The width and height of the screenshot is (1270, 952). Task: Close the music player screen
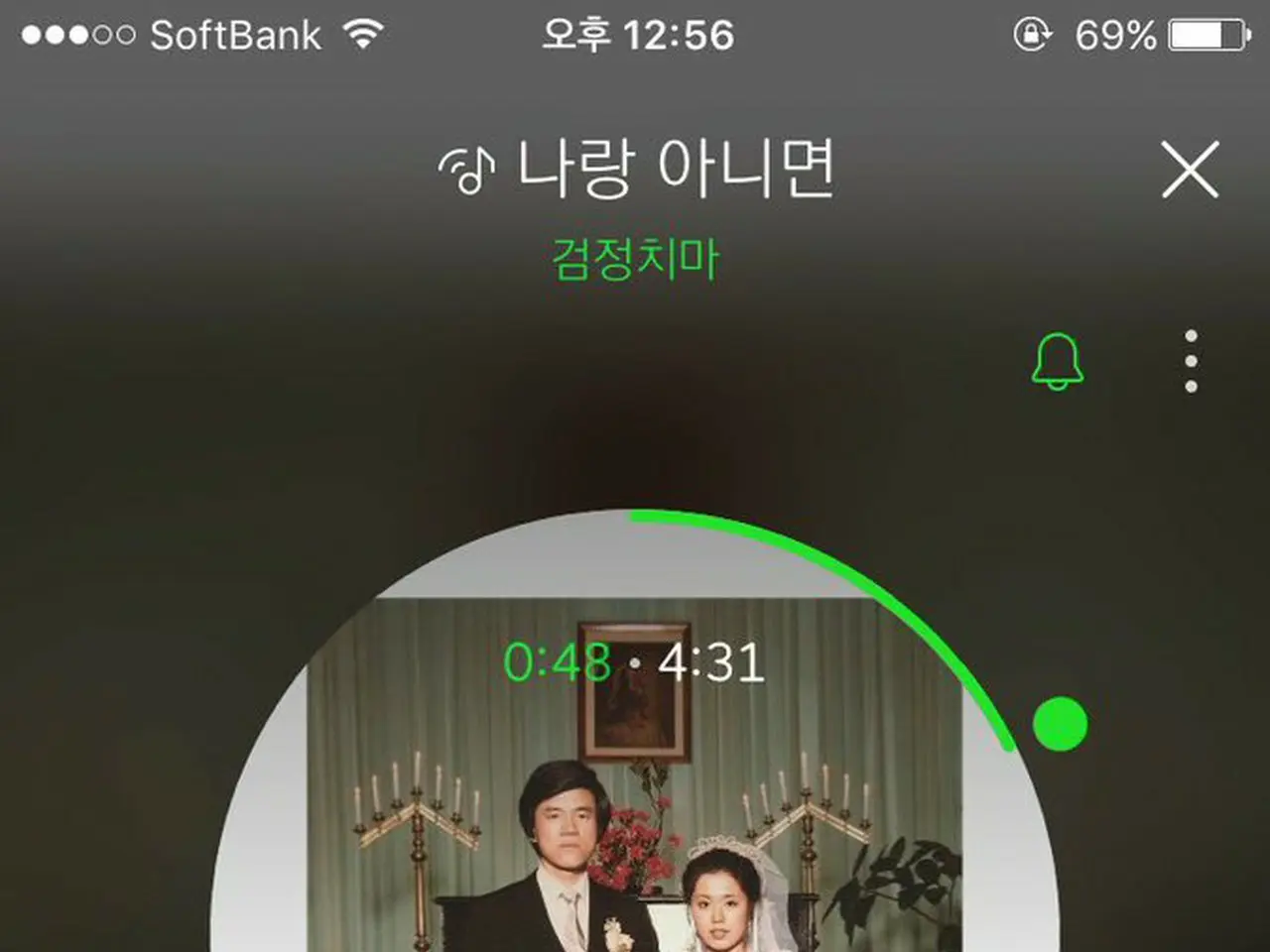1190,170
